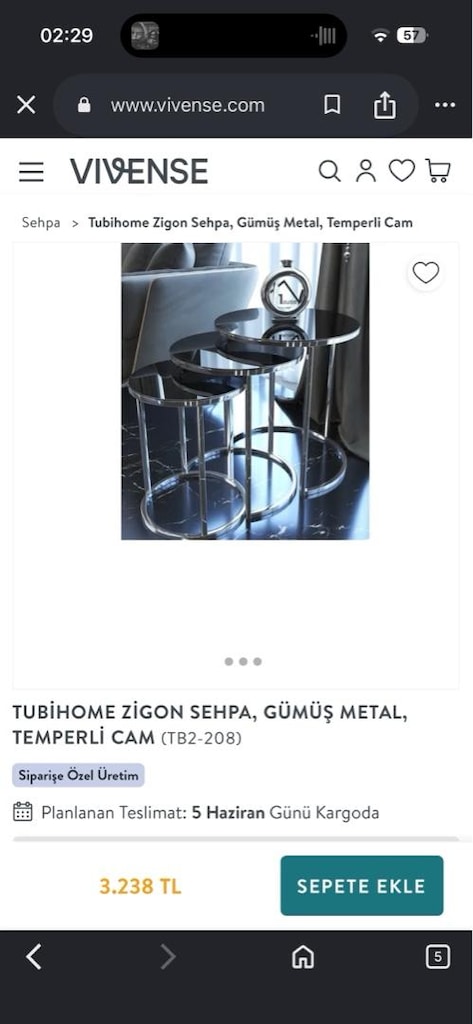Open the tab switcher showing 5 tabs
The height and width of the screenshot is (1024, 473).
coord(438,957)
